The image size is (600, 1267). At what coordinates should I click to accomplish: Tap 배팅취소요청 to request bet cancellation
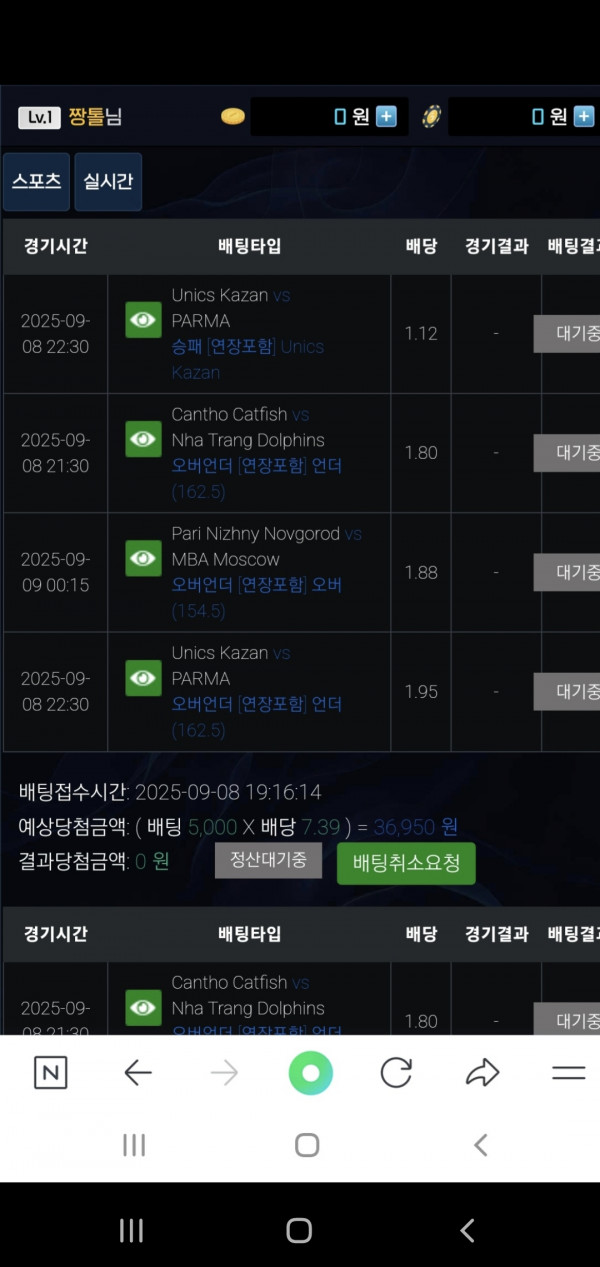[x=406, y=863]
